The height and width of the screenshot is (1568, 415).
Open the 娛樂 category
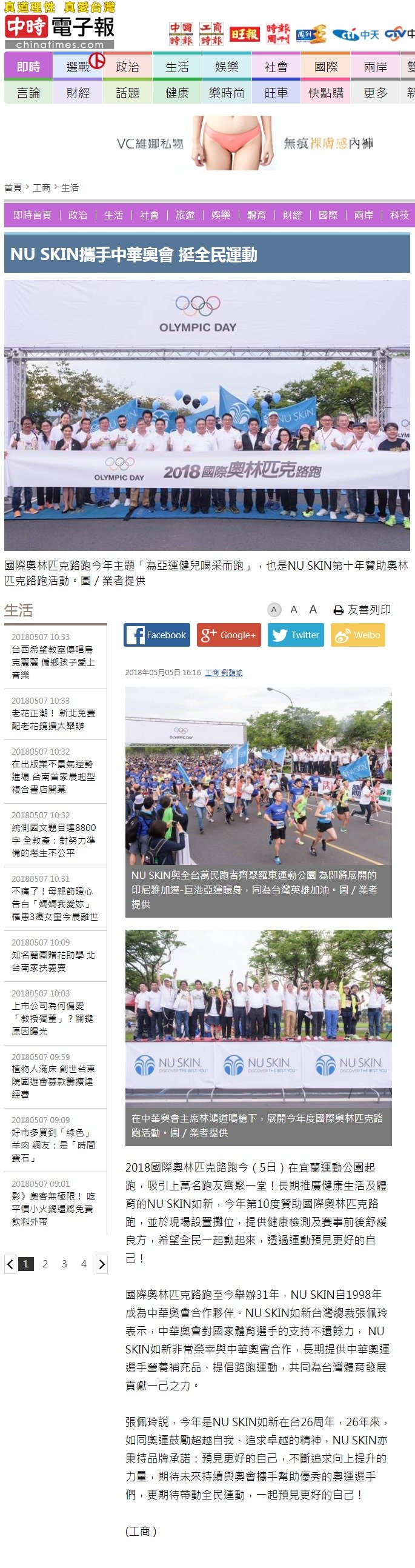(x=227, y=67)
